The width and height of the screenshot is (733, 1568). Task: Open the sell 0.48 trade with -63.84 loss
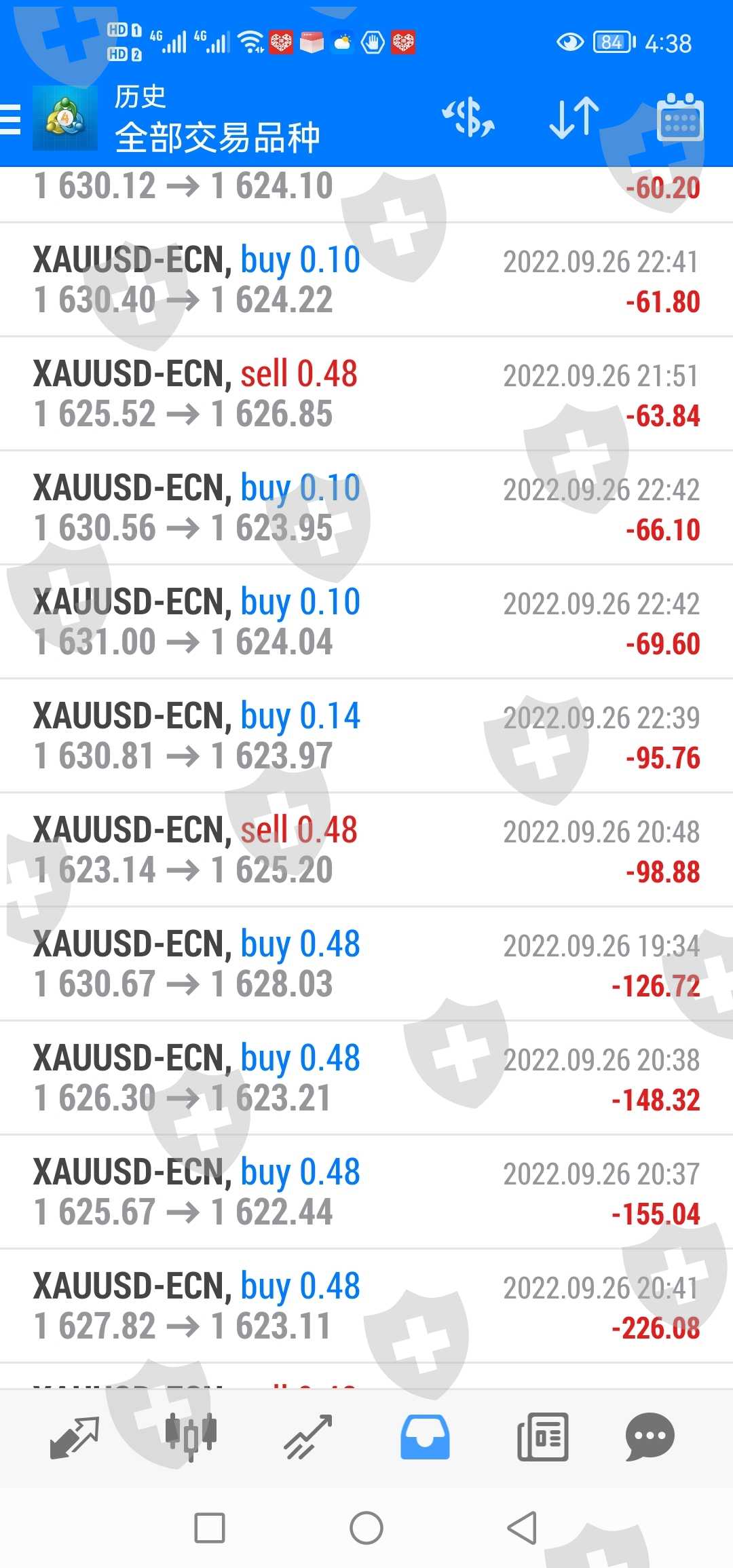(366, 394)
